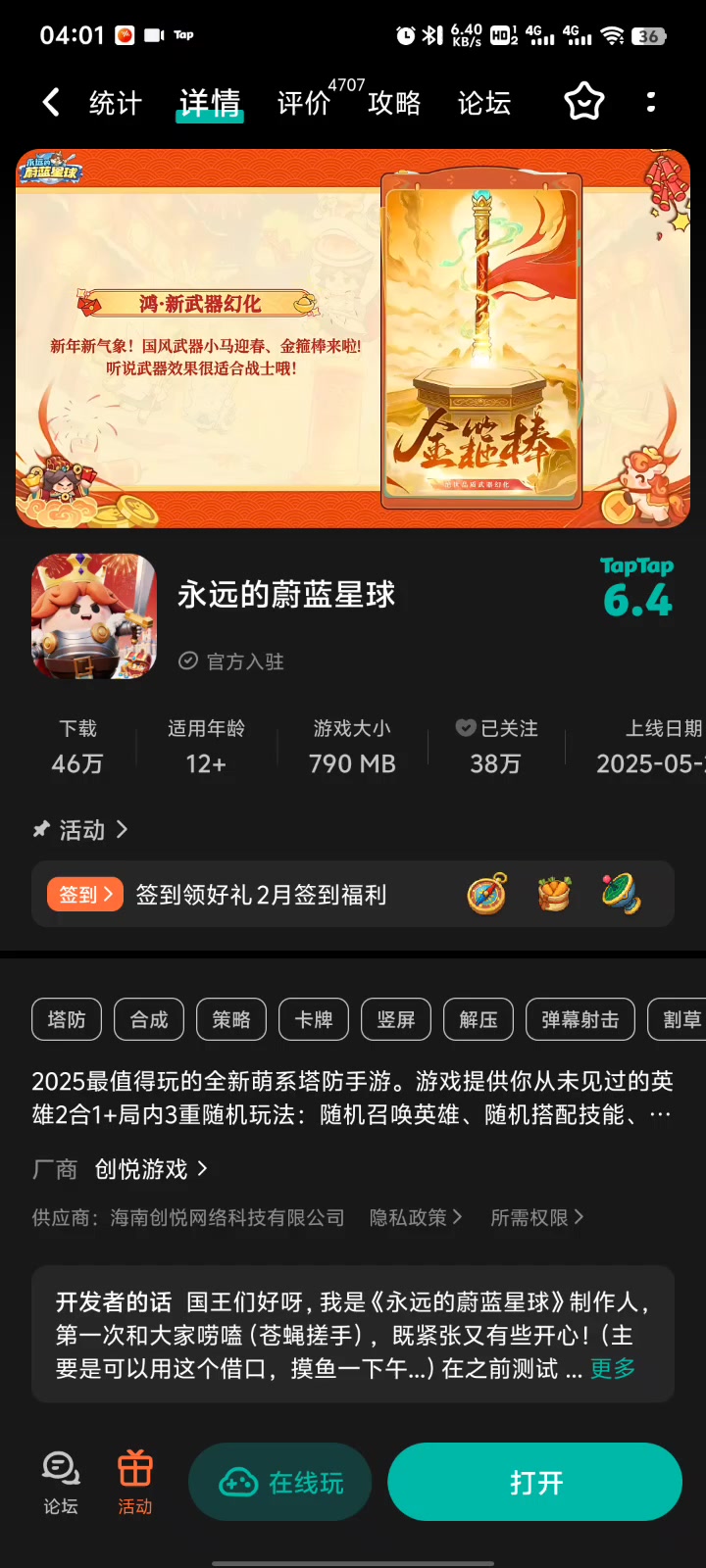View 所需权限 required permissions
This screenshot has height=1568, width=706.
[536, 1217]
